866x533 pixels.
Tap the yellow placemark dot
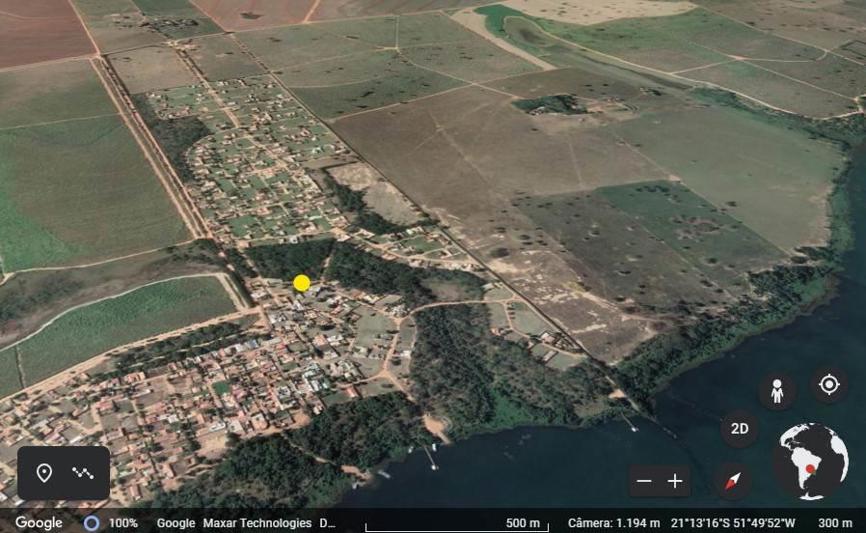click(x=302, y=283)
